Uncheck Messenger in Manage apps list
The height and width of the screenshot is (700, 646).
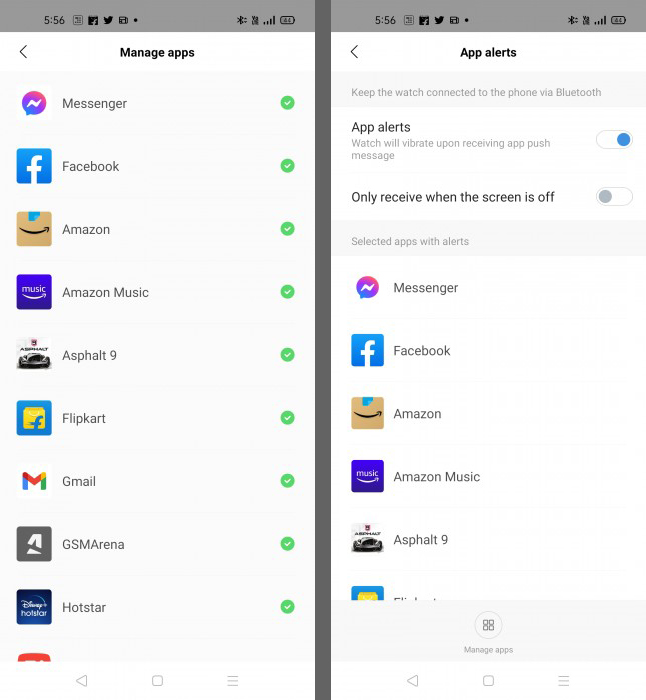pyautogui.click(x=287, y=103)
